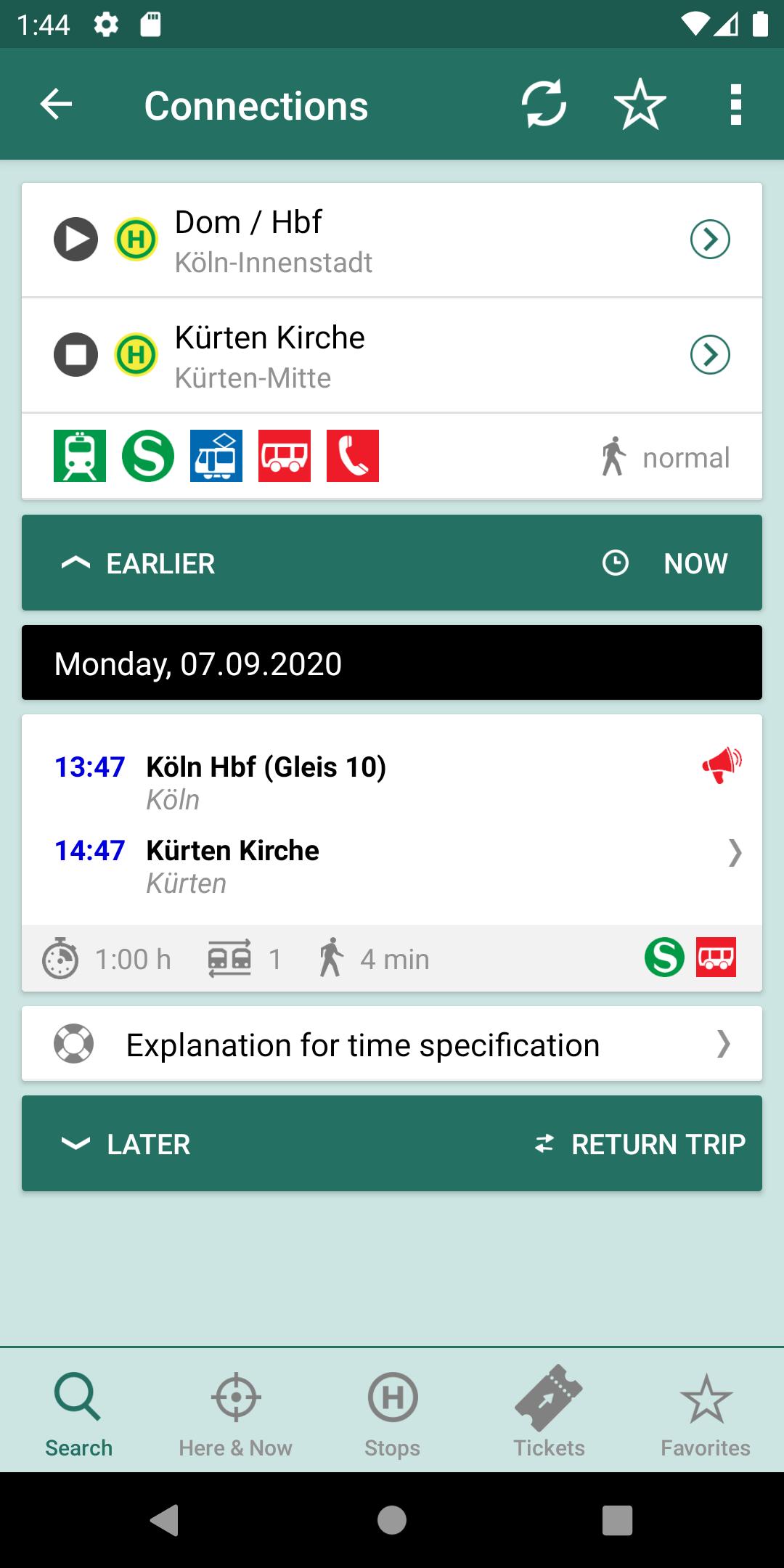Open the Dom / Hbf departure stop
The width and height of the screenshot is (784, 1568).
point(392,240)
